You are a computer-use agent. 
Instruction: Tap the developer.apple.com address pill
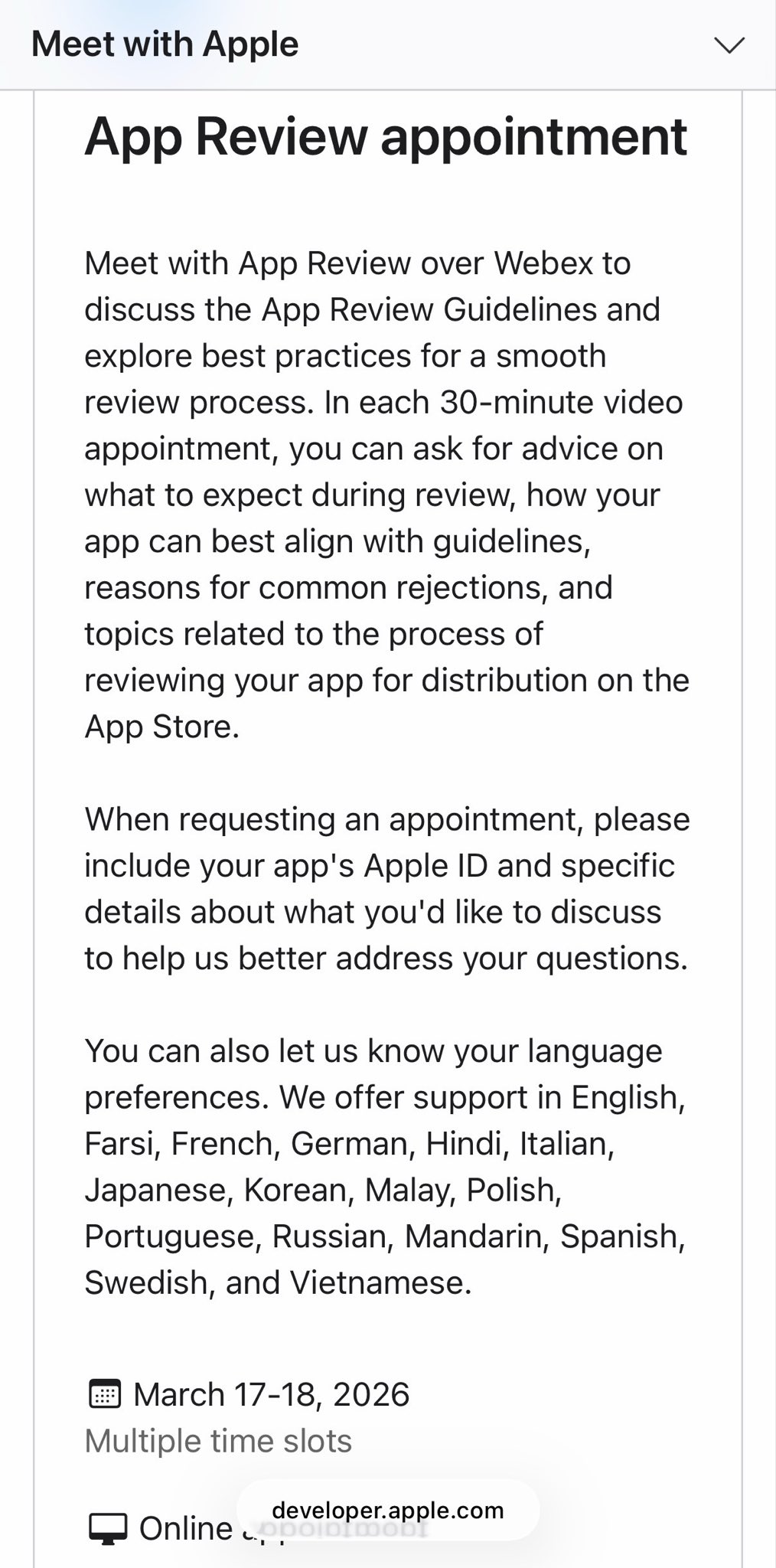(388, 1510)
